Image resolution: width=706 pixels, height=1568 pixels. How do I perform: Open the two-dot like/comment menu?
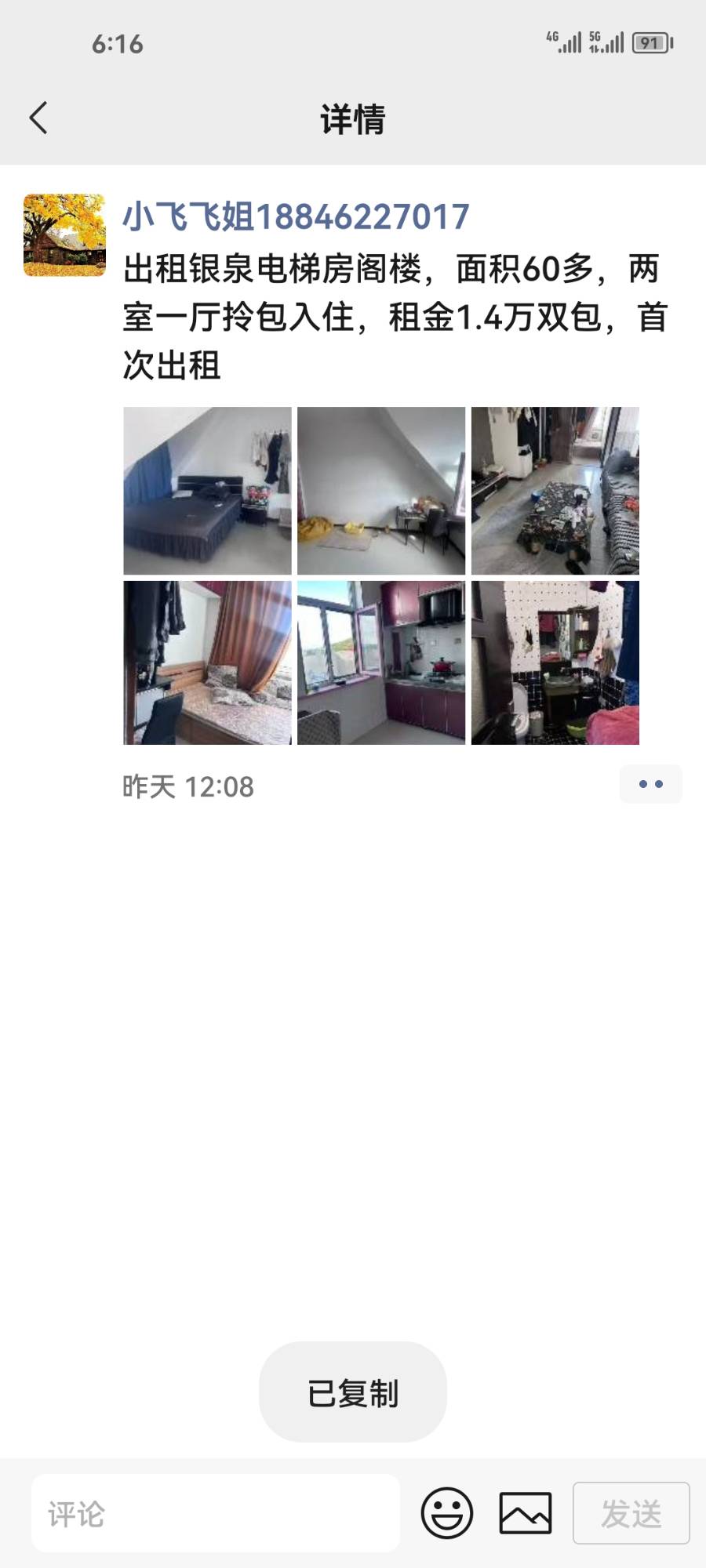650,784
